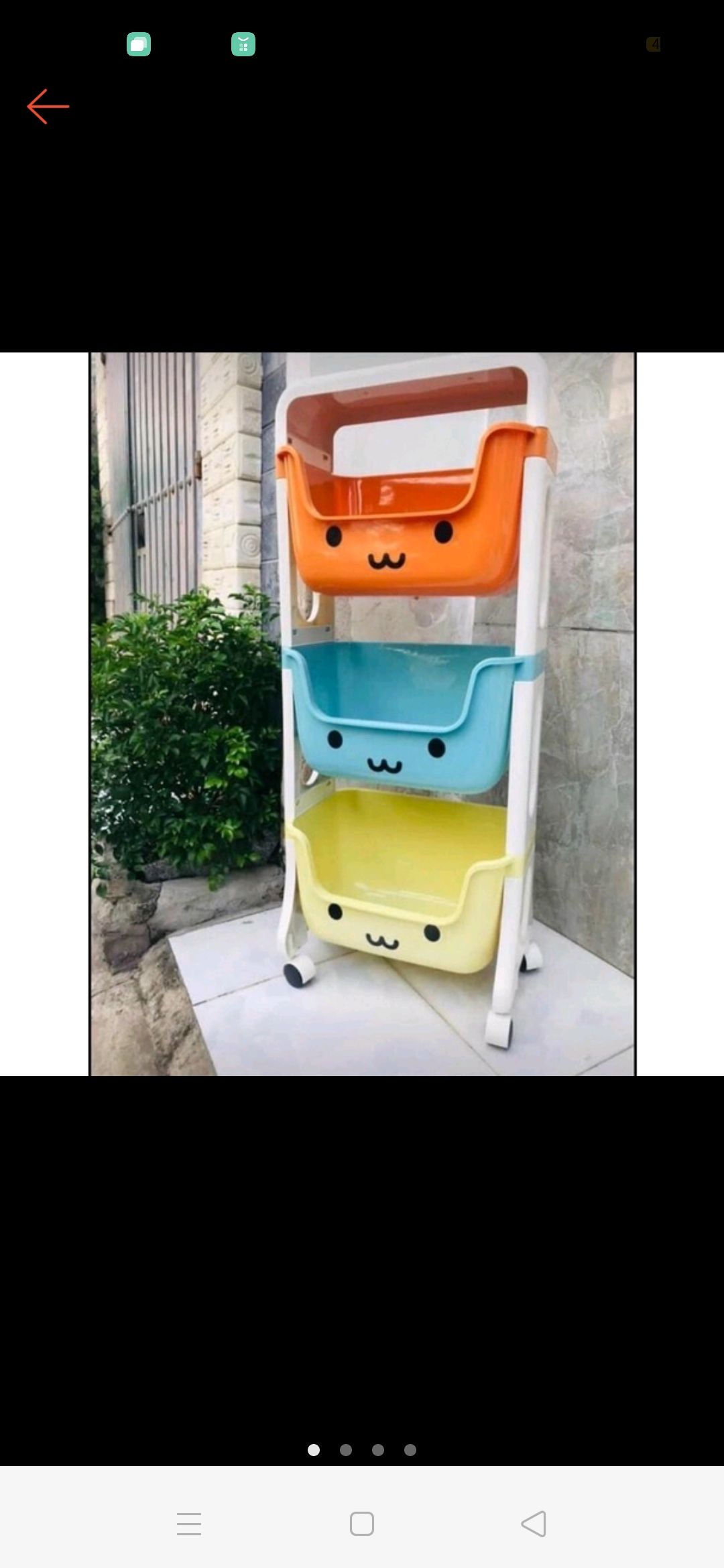Image resolution: width=724 pixels, height=1568 pixels.
Task: Go to the system home screen
Action: tap(362, 1524)
